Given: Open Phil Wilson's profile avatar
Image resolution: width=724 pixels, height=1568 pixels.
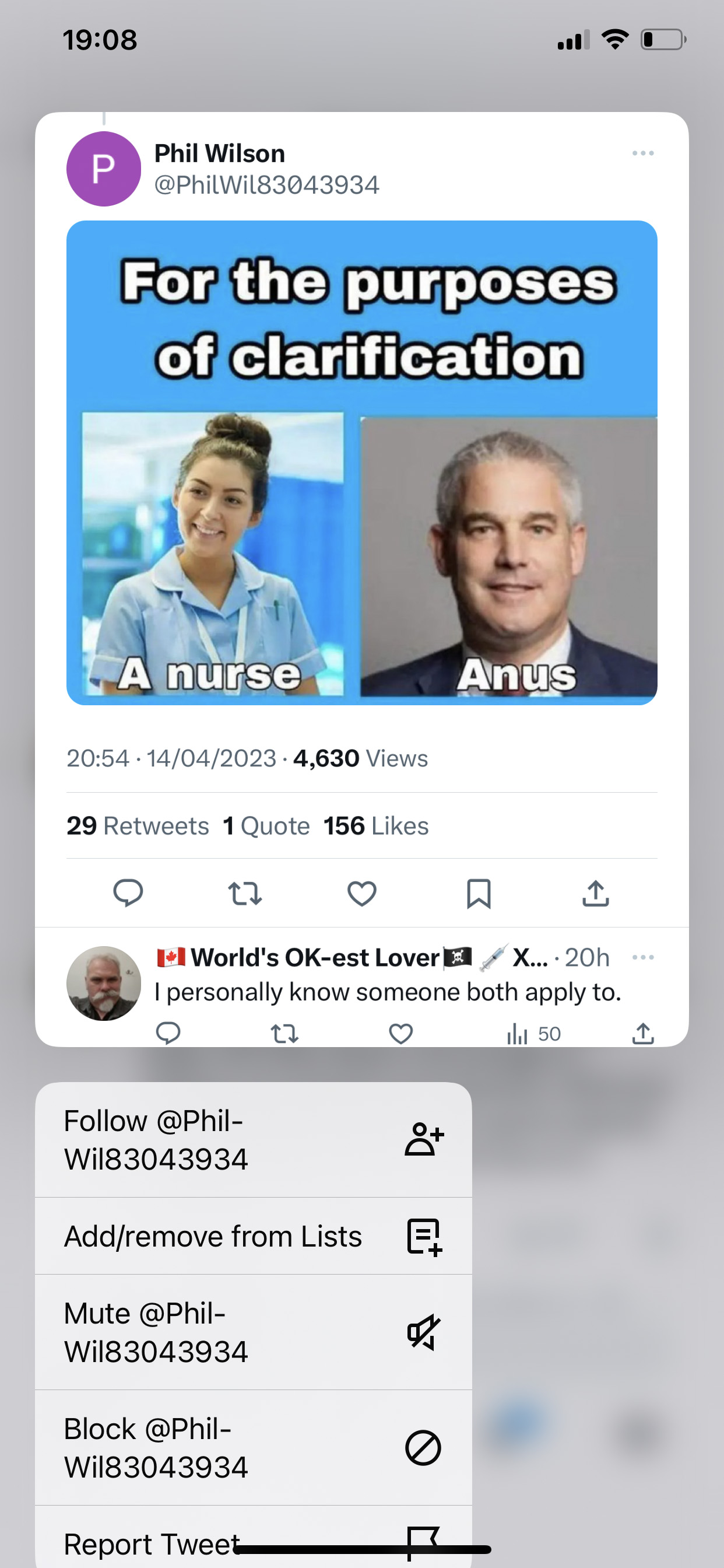Looking at the screenshot, I should pos(103,169).
